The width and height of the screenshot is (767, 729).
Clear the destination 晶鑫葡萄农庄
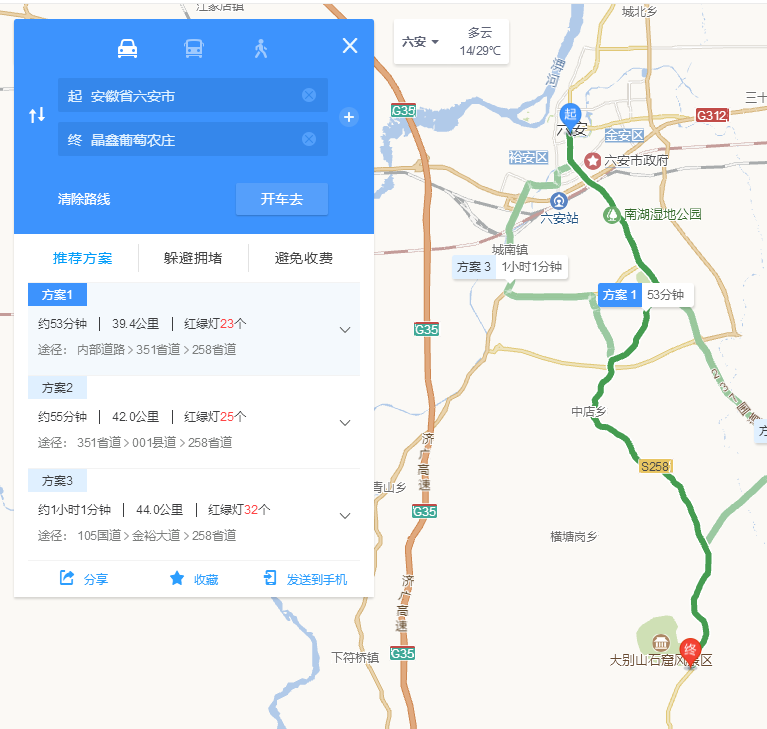[x=309, y=139]
